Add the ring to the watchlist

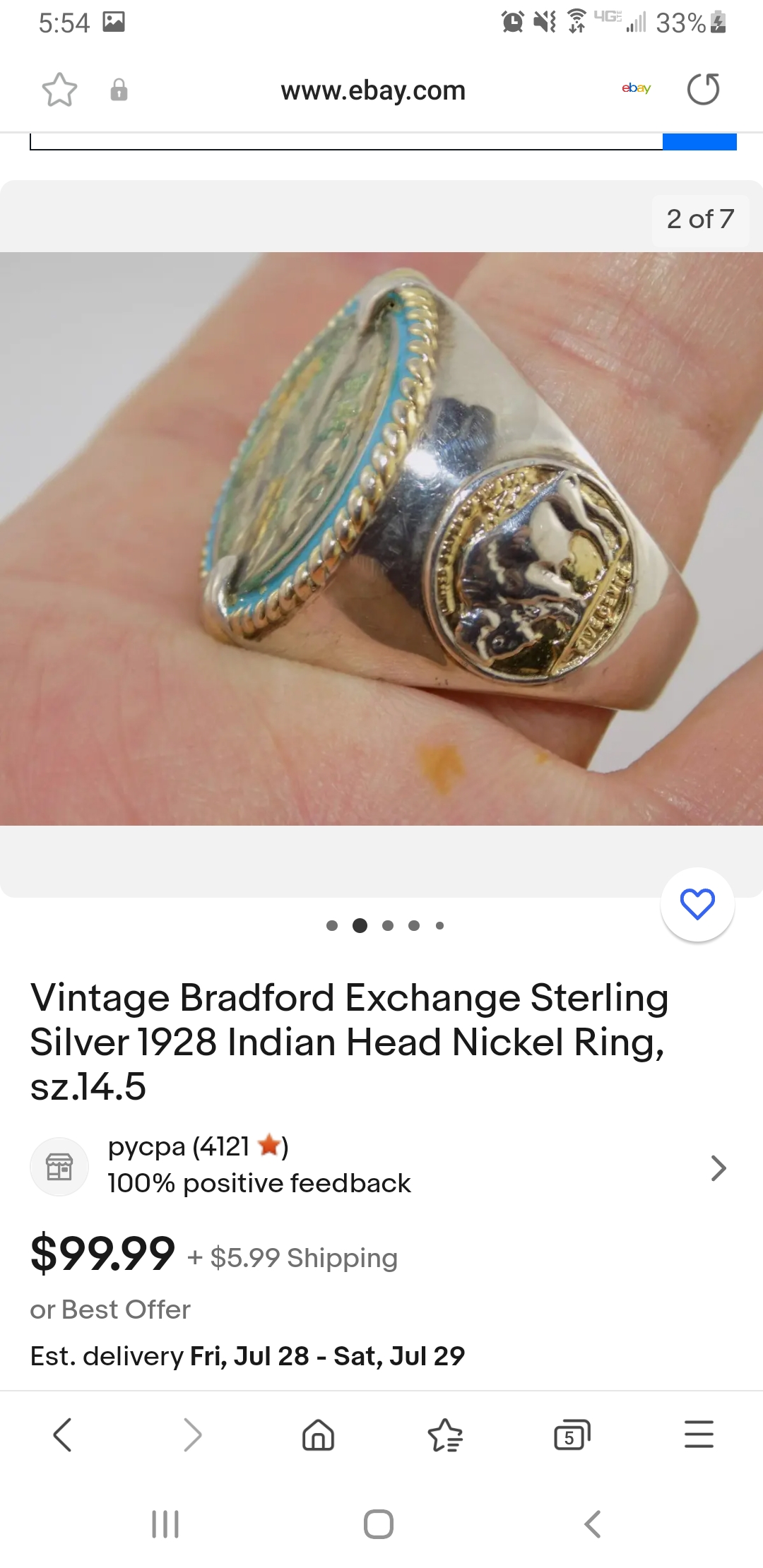[x=697, y=904]
